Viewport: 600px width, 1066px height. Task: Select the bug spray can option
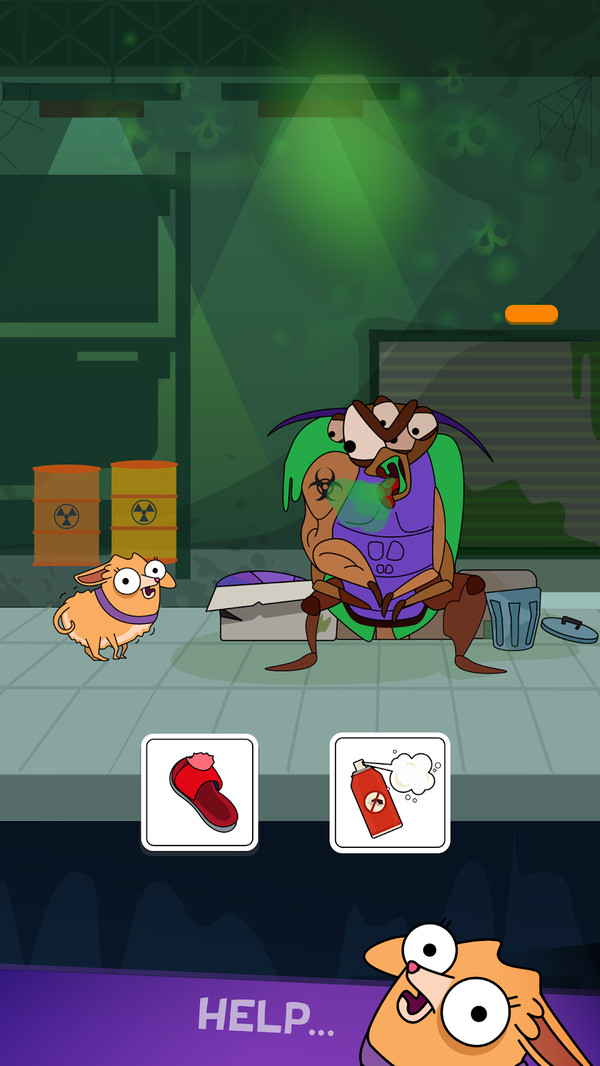pyautogui.click(x=390, y=792)
